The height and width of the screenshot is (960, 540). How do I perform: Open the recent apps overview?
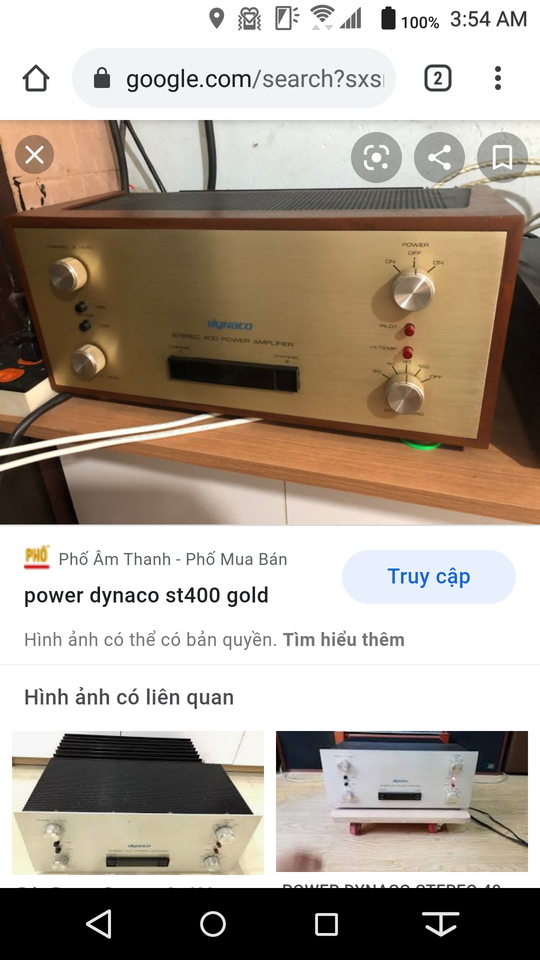326,924
